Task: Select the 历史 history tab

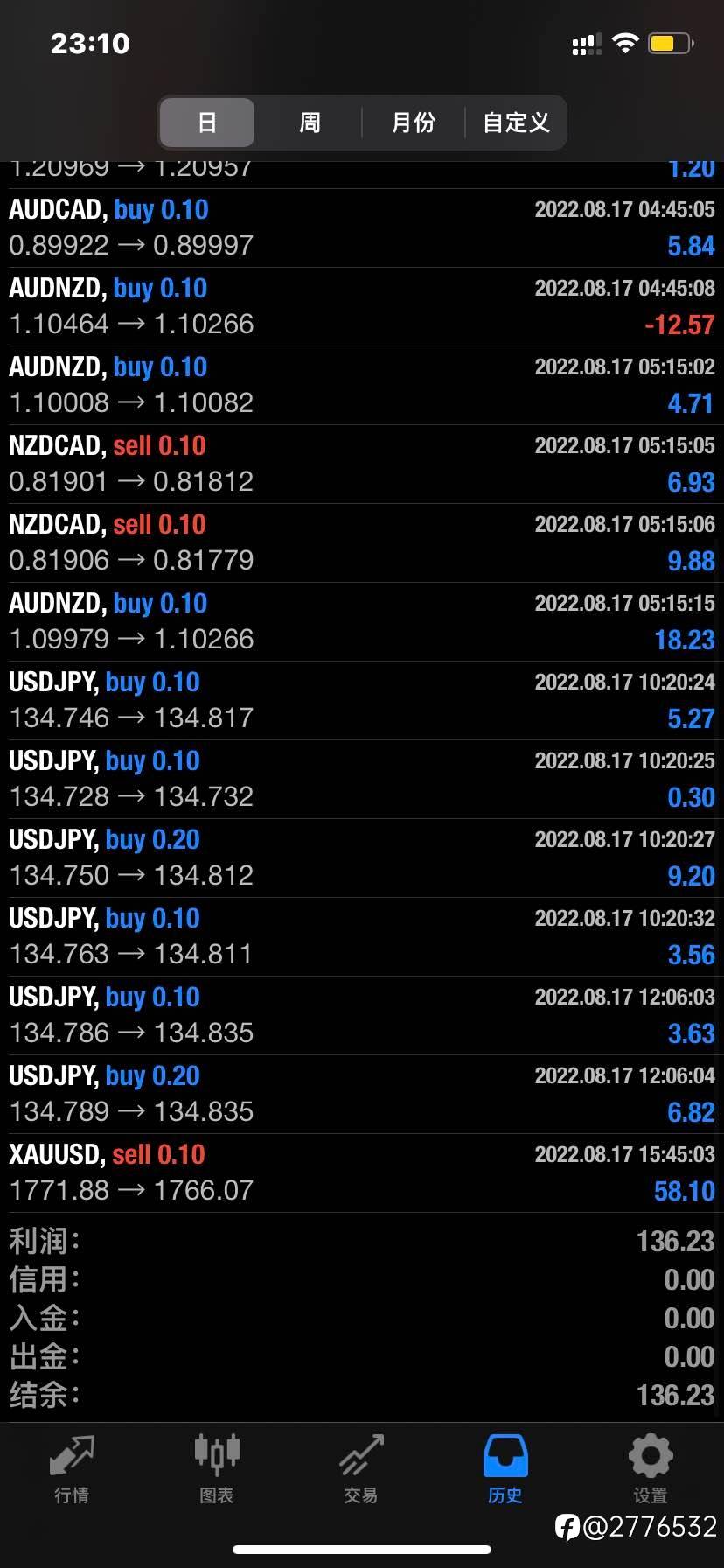Action: (x=505, y=1470)
